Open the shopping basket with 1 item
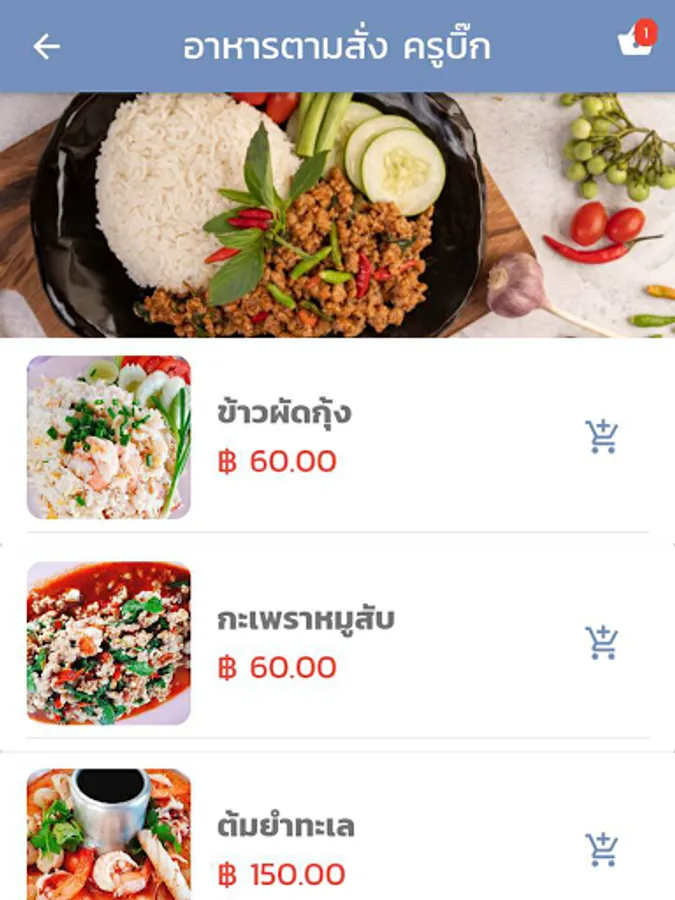 (x=635, y=41)
